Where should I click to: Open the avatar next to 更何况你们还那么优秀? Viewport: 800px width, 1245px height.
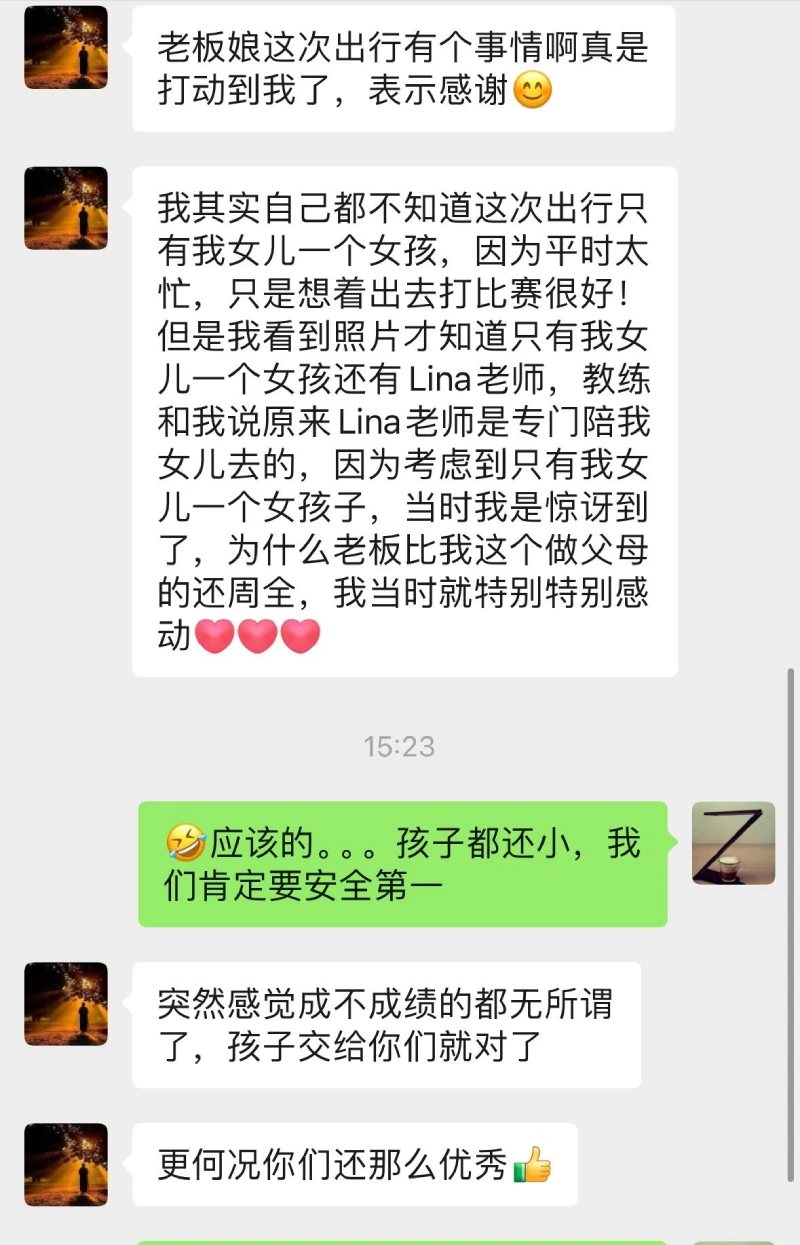[64, 1166]
